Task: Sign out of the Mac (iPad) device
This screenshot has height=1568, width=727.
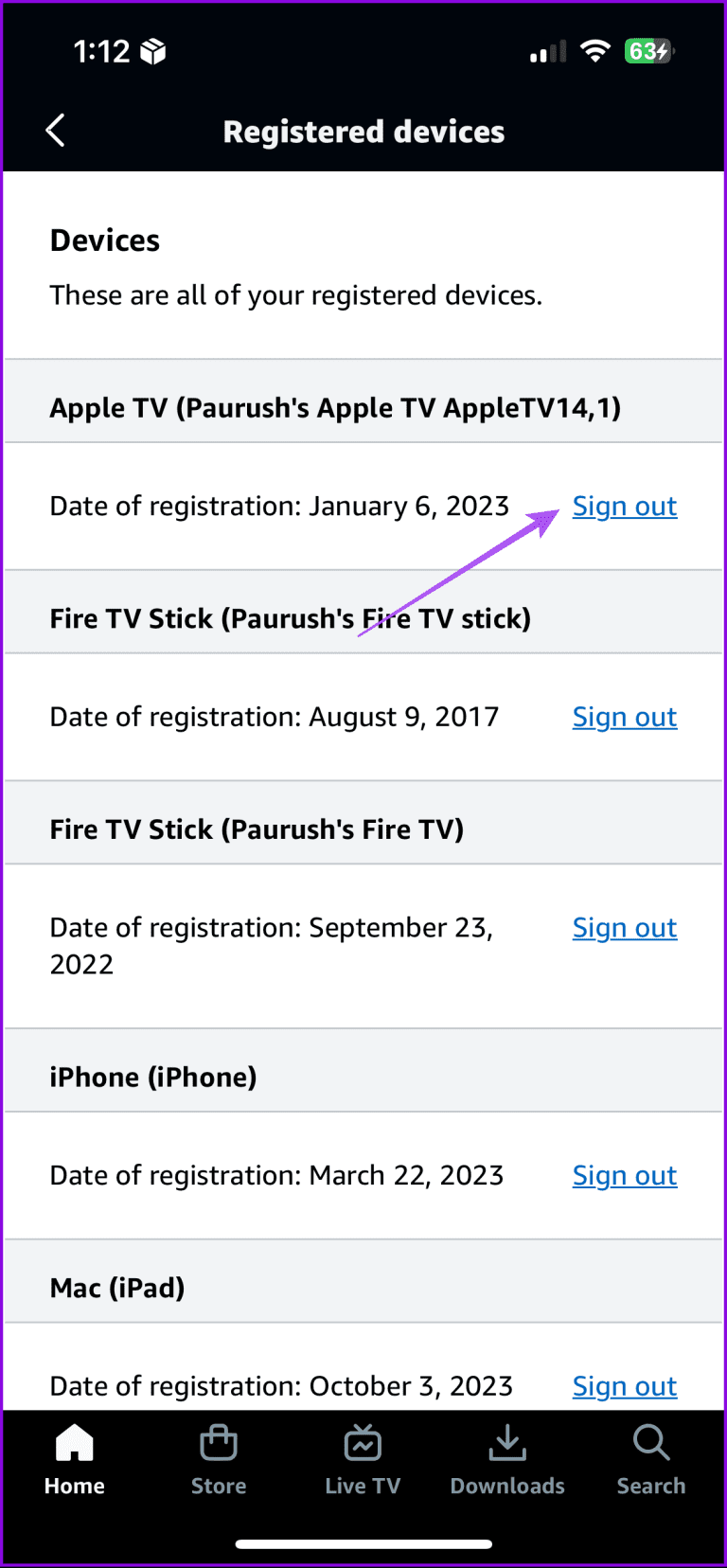Action: (x=624, y=1385)
